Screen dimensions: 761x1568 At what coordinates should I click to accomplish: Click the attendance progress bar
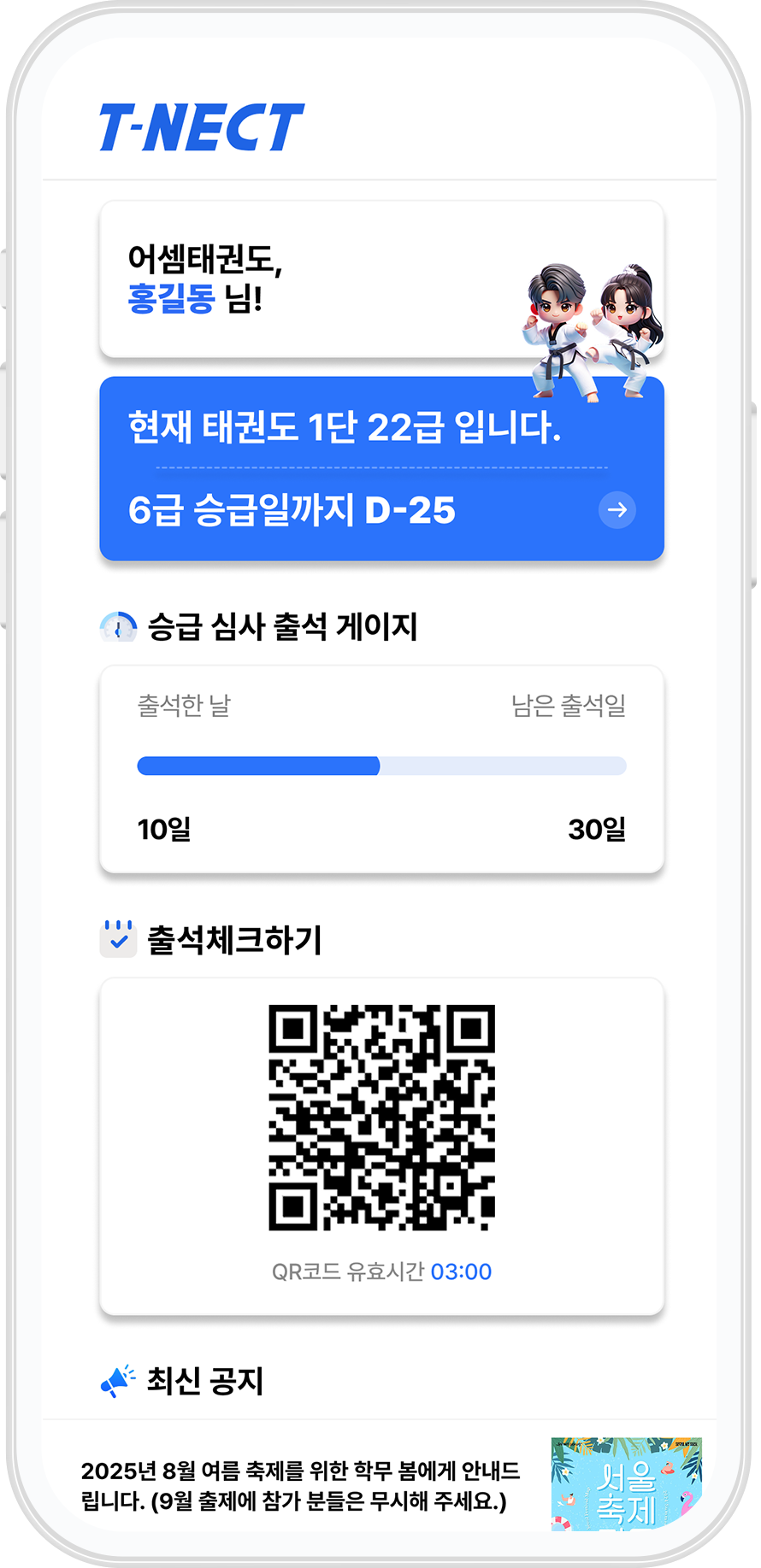click(x=380, y=766)
